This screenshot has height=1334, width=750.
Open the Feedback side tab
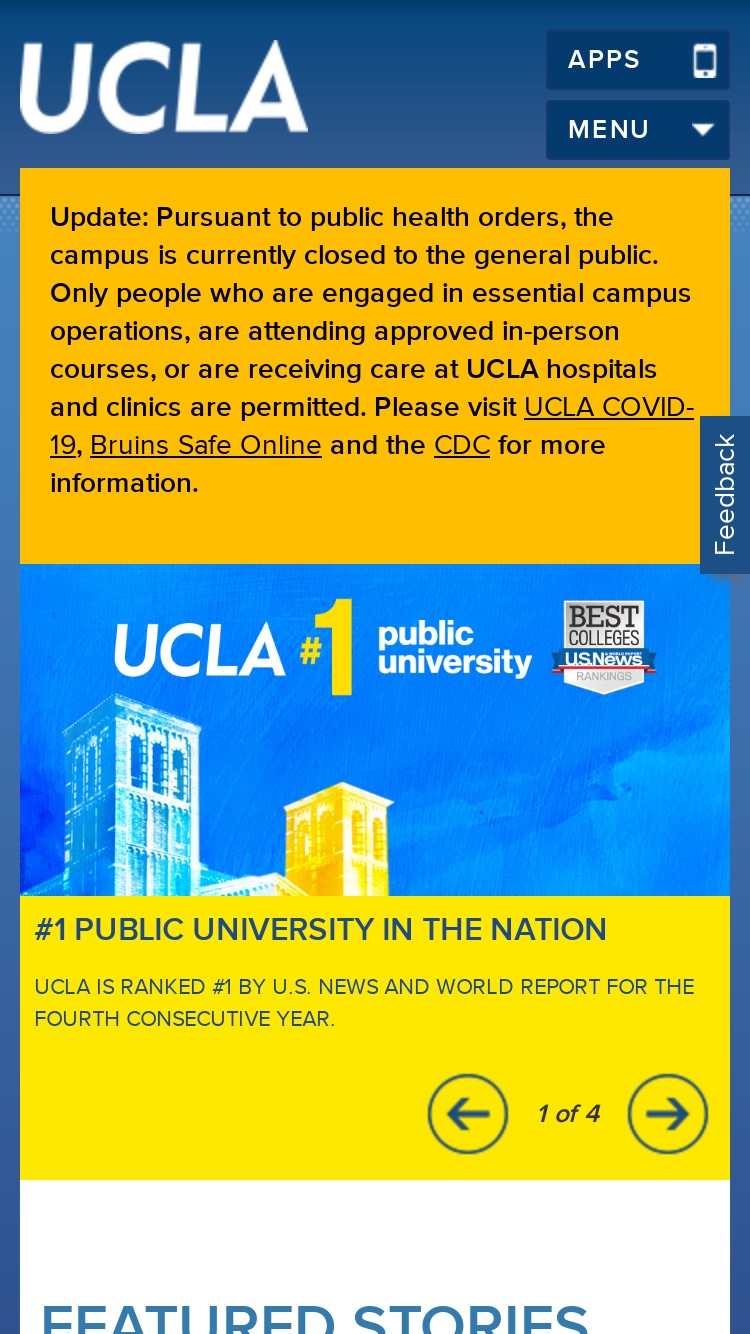(725, 495)
